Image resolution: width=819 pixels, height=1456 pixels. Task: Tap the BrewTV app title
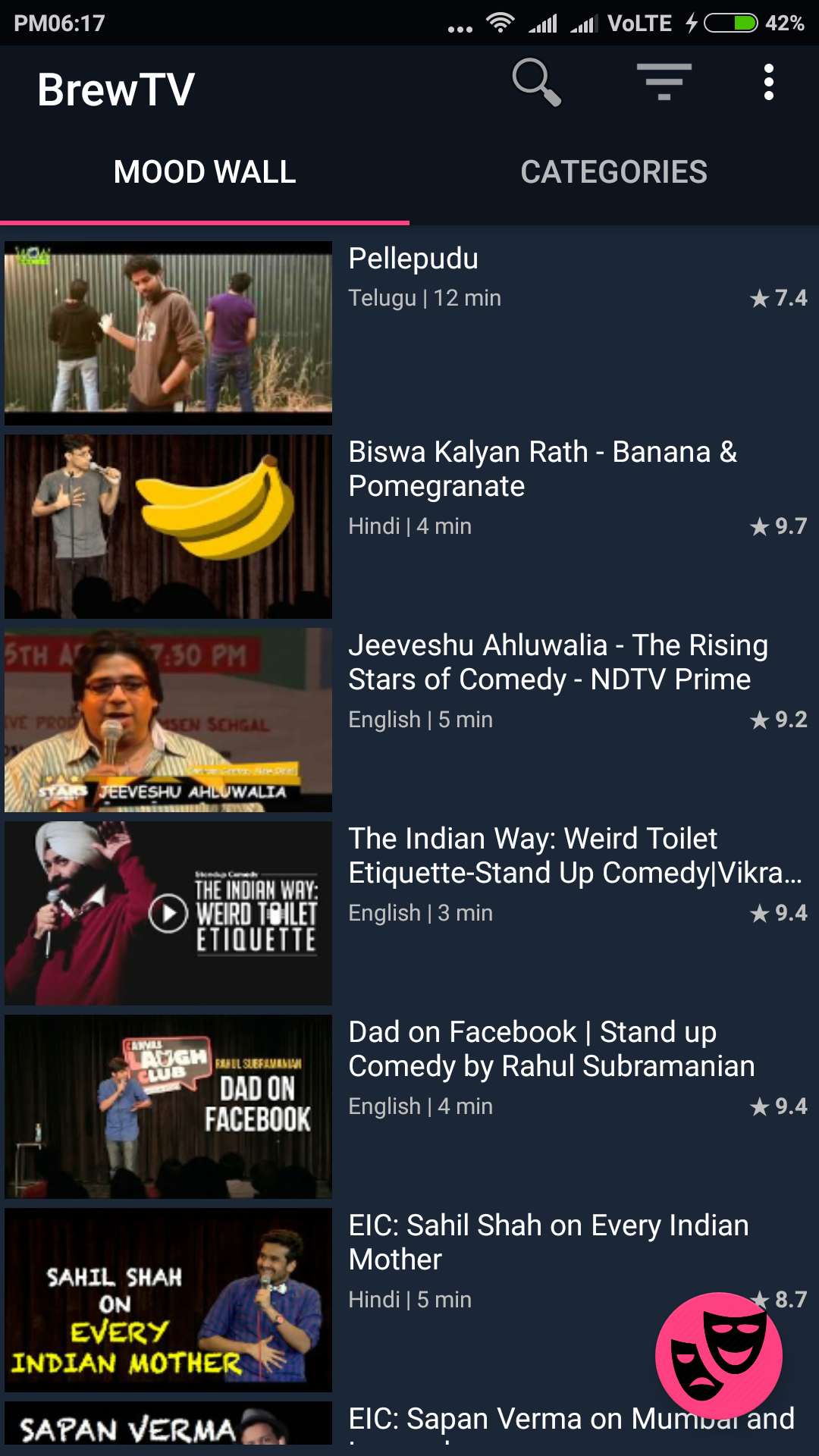pos(115,87)
